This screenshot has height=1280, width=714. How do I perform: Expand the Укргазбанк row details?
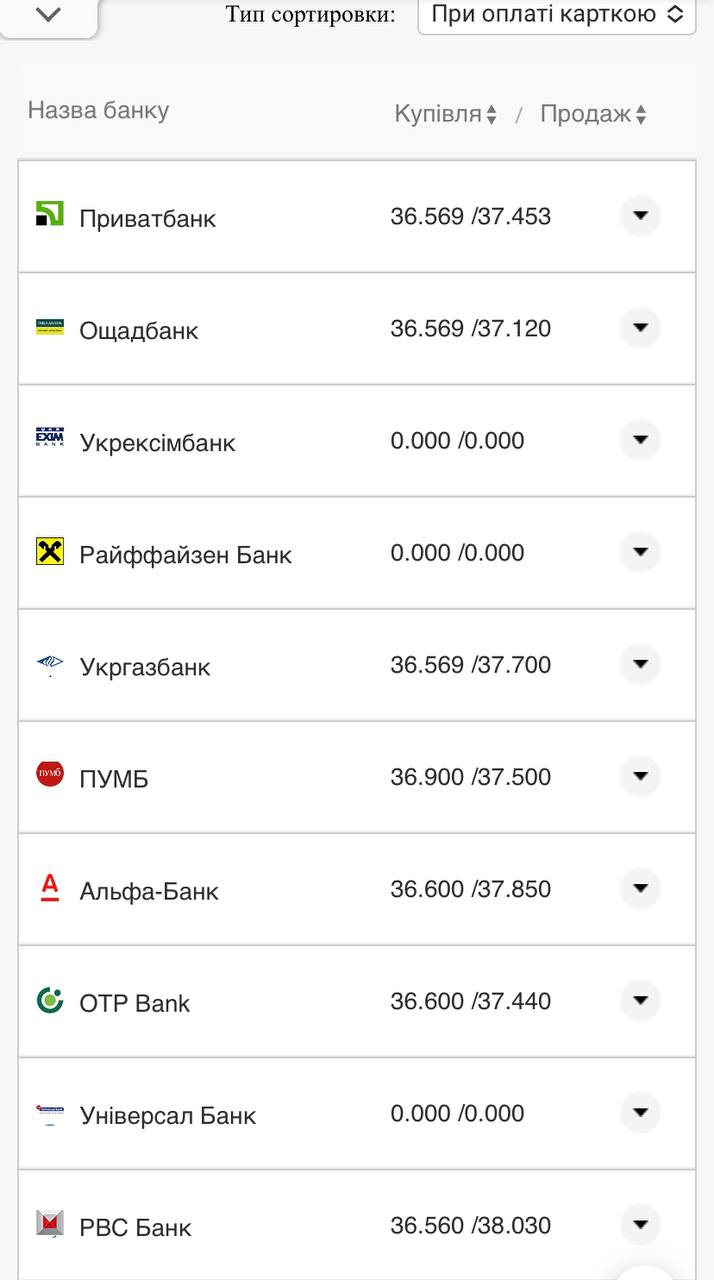click(x=640, y=664)
